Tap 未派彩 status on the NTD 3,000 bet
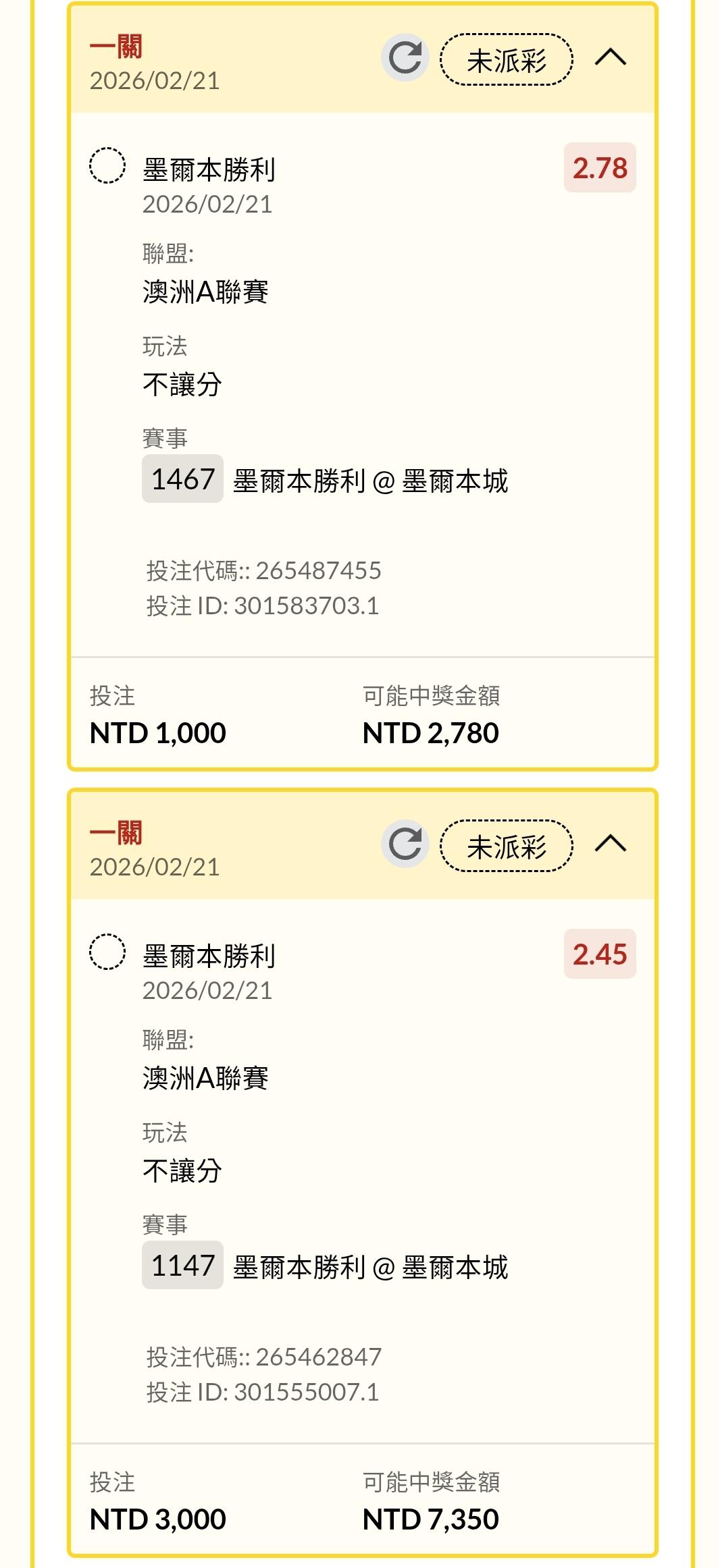 click(x=507, y=846)
